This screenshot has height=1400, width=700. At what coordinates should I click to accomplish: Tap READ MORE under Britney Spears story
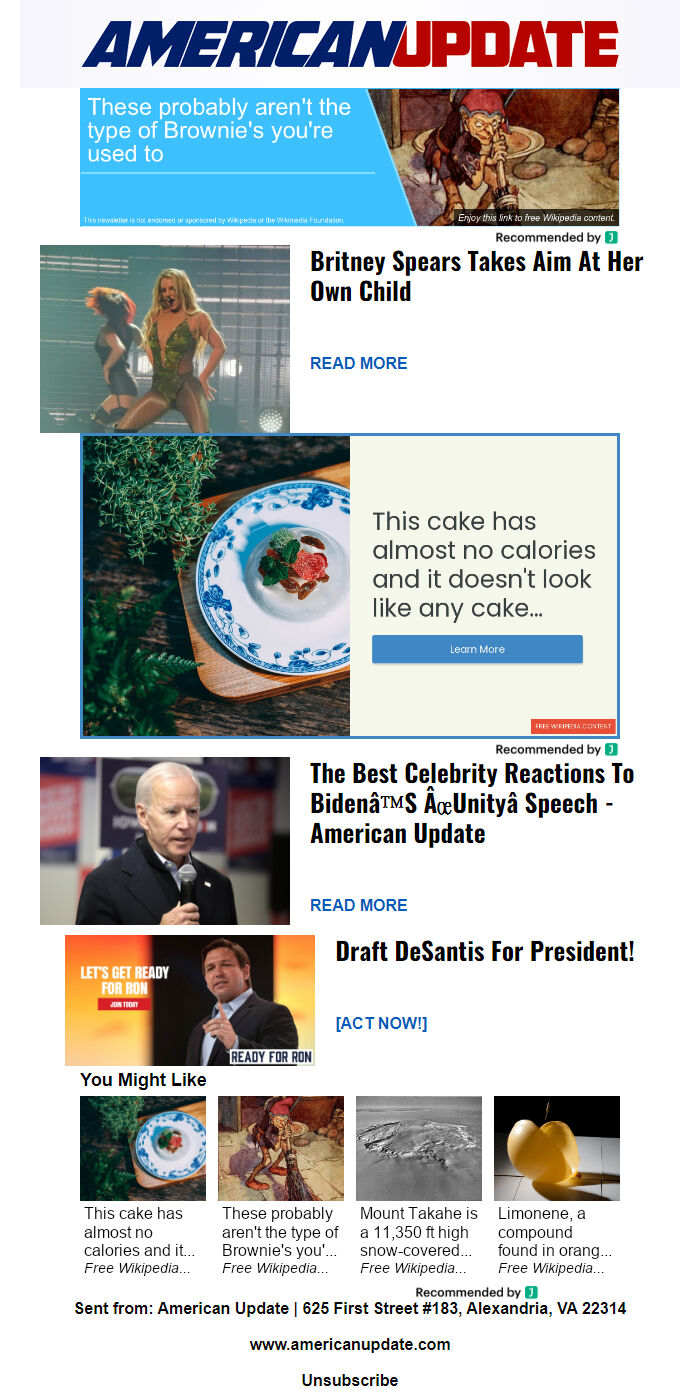358,363
